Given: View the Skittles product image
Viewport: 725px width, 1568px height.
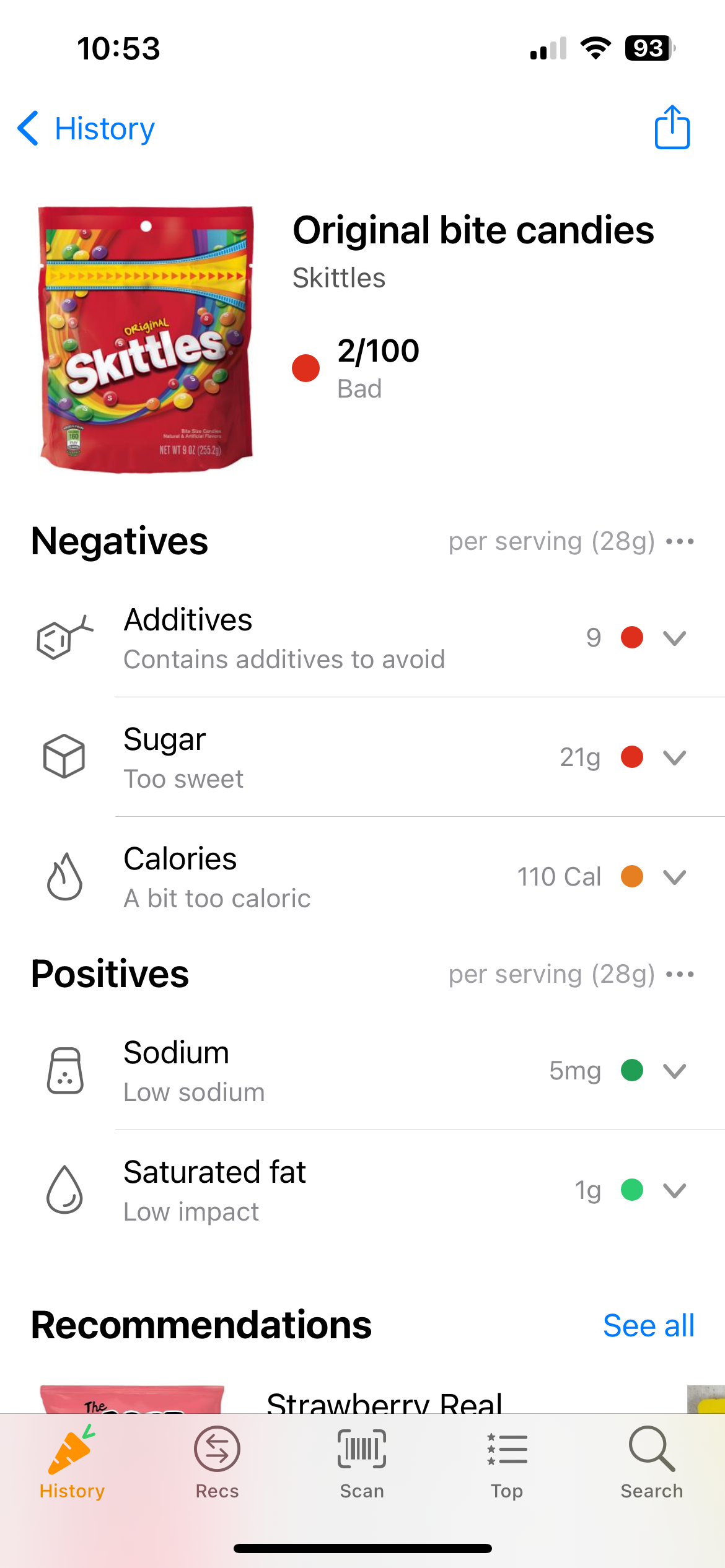Looking at the screenshot, I should click(x=146, y=339).
